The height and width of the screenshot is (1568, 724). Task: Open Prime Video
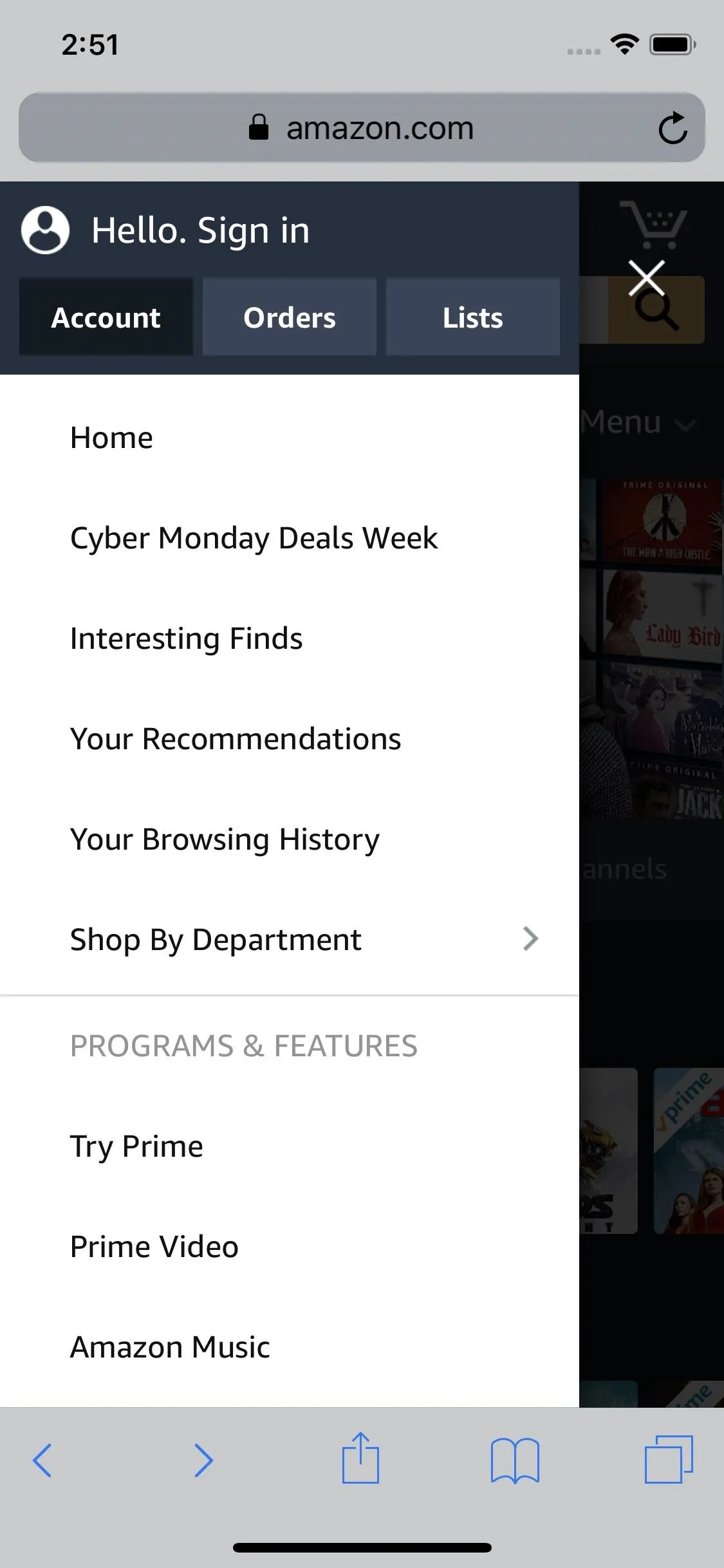point(290,1247)
